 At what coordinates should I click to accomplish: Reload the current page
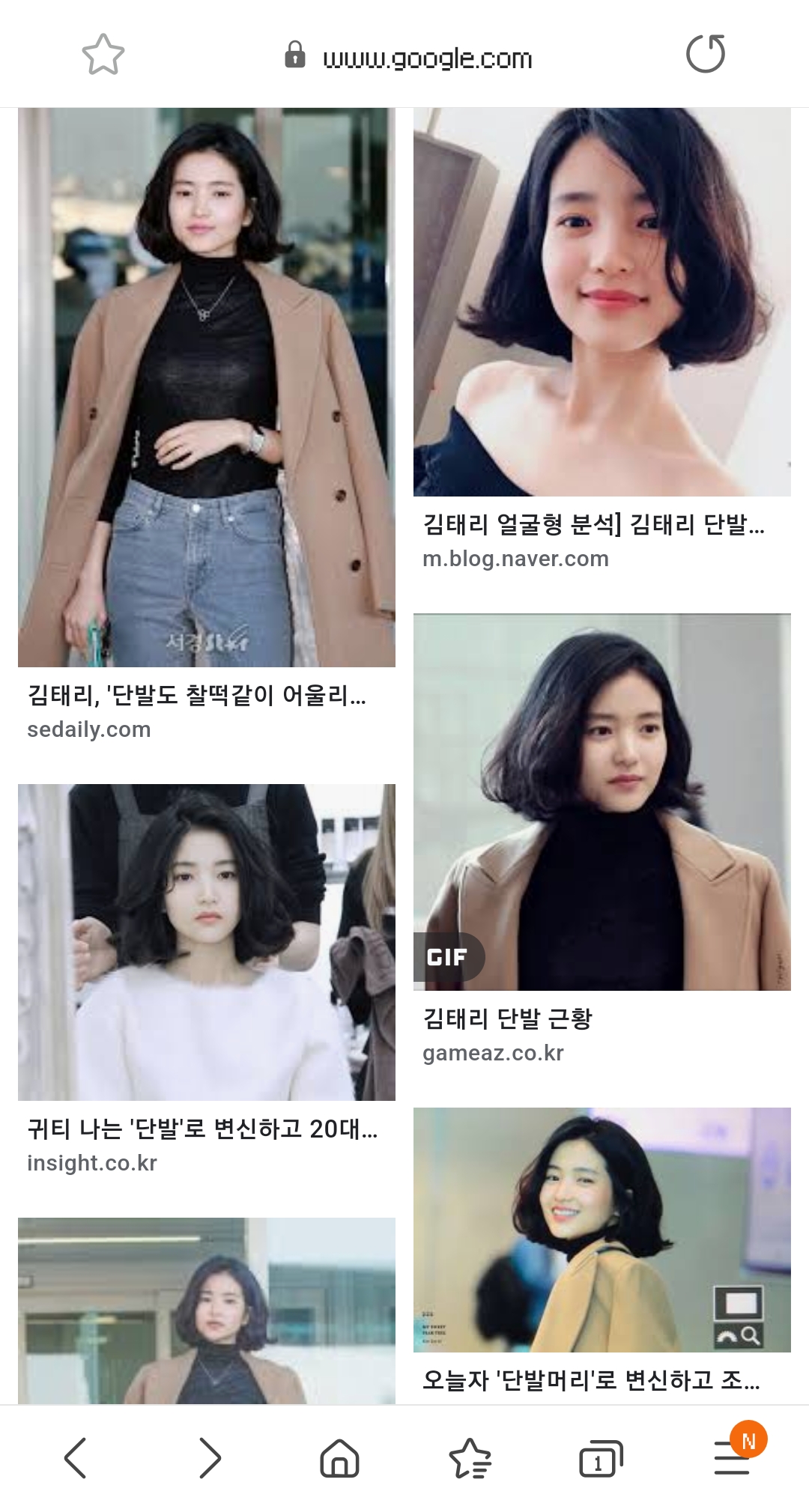click(706, 54)
